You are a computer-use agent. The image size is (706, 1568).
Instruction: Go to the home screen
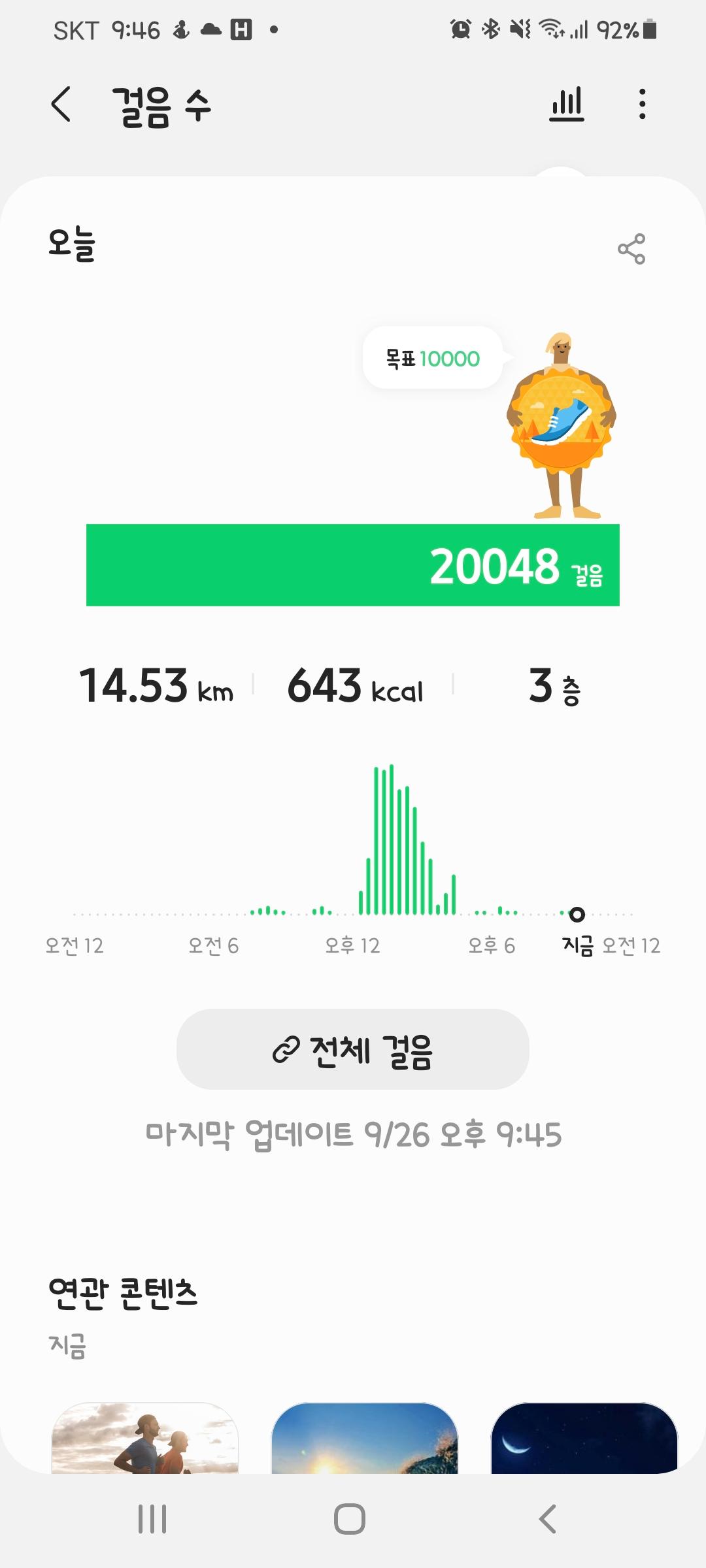[x=350, y=1519]
